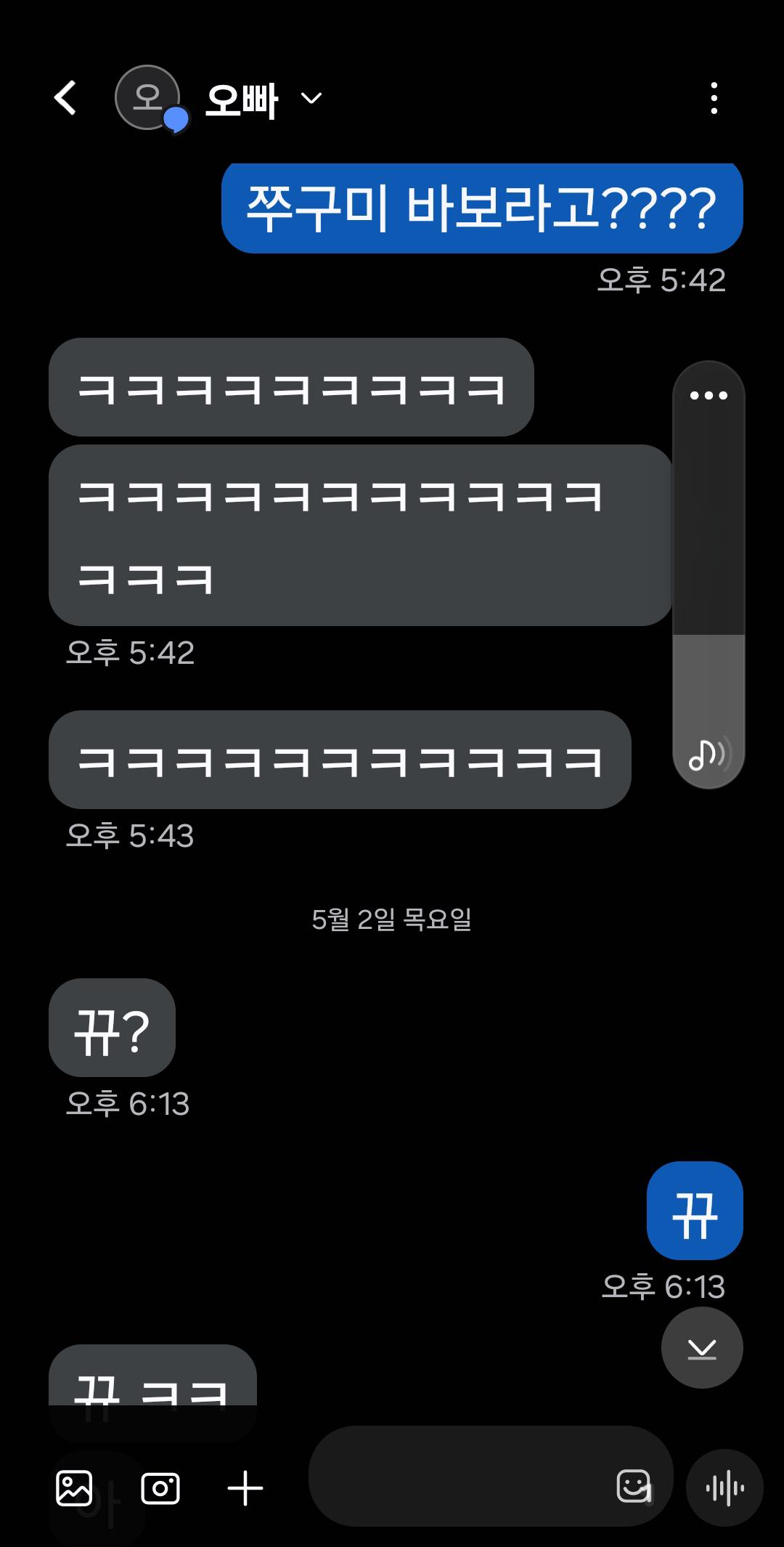
Task: Jump to latest message with down arrow
Action: pos(702,1348)
